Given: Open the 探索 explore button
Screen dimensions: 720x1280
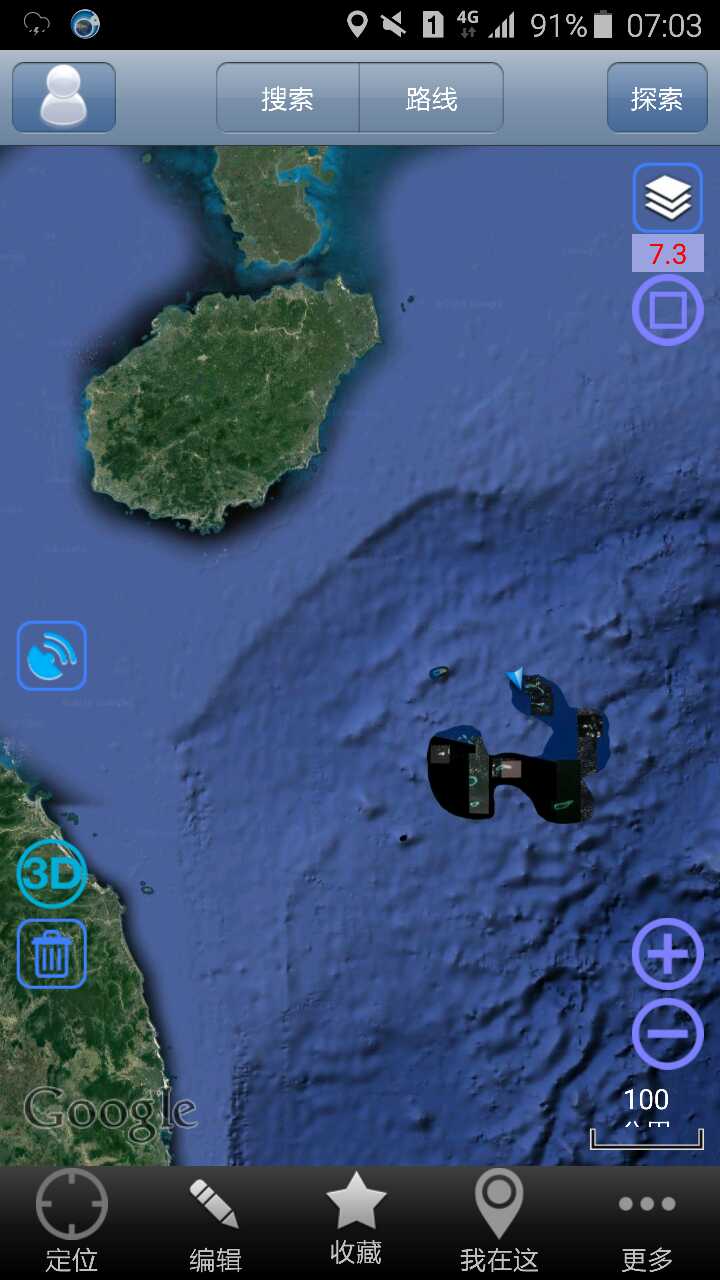Looking at the screenshot, I should pos(656,98).
